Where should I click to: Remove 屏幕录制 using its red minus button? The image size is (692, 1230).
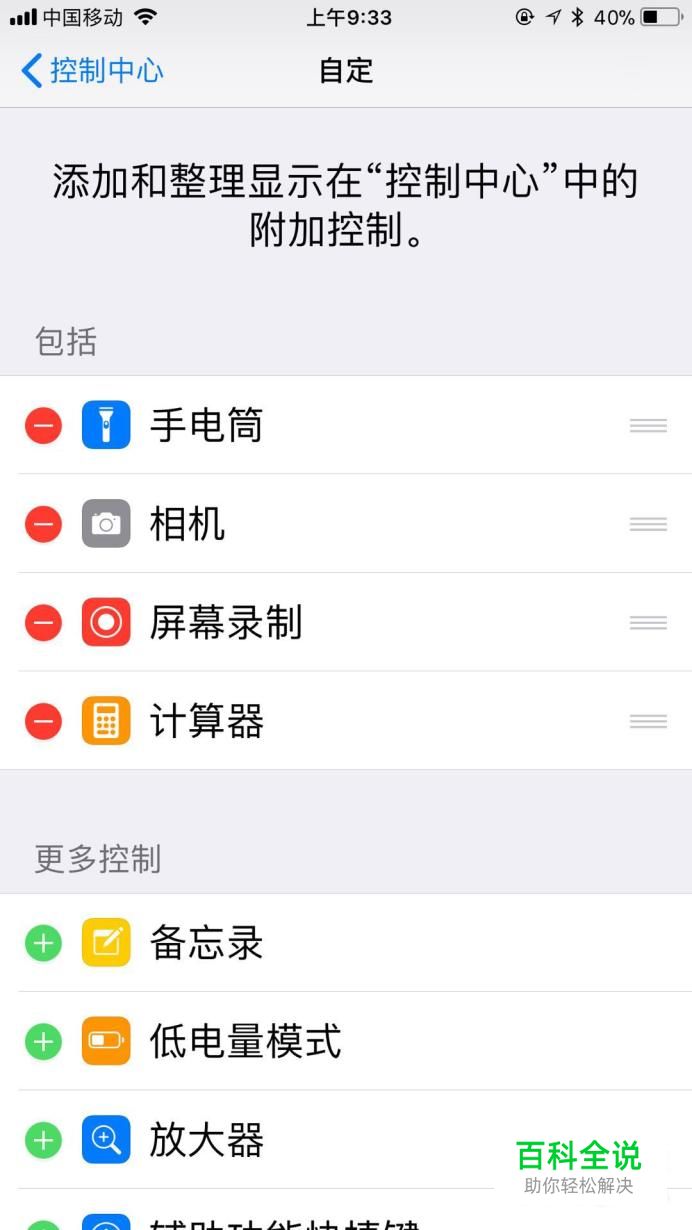(x=43, y=622)
